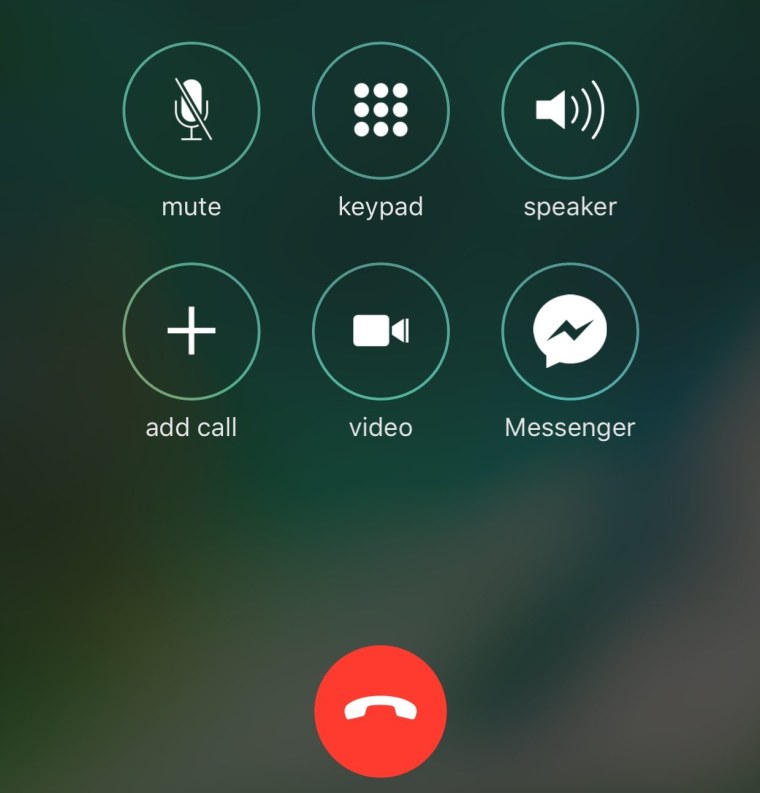
Task: Tap the Messenger label
Action: pyautogui.click(x=569, y=427)
